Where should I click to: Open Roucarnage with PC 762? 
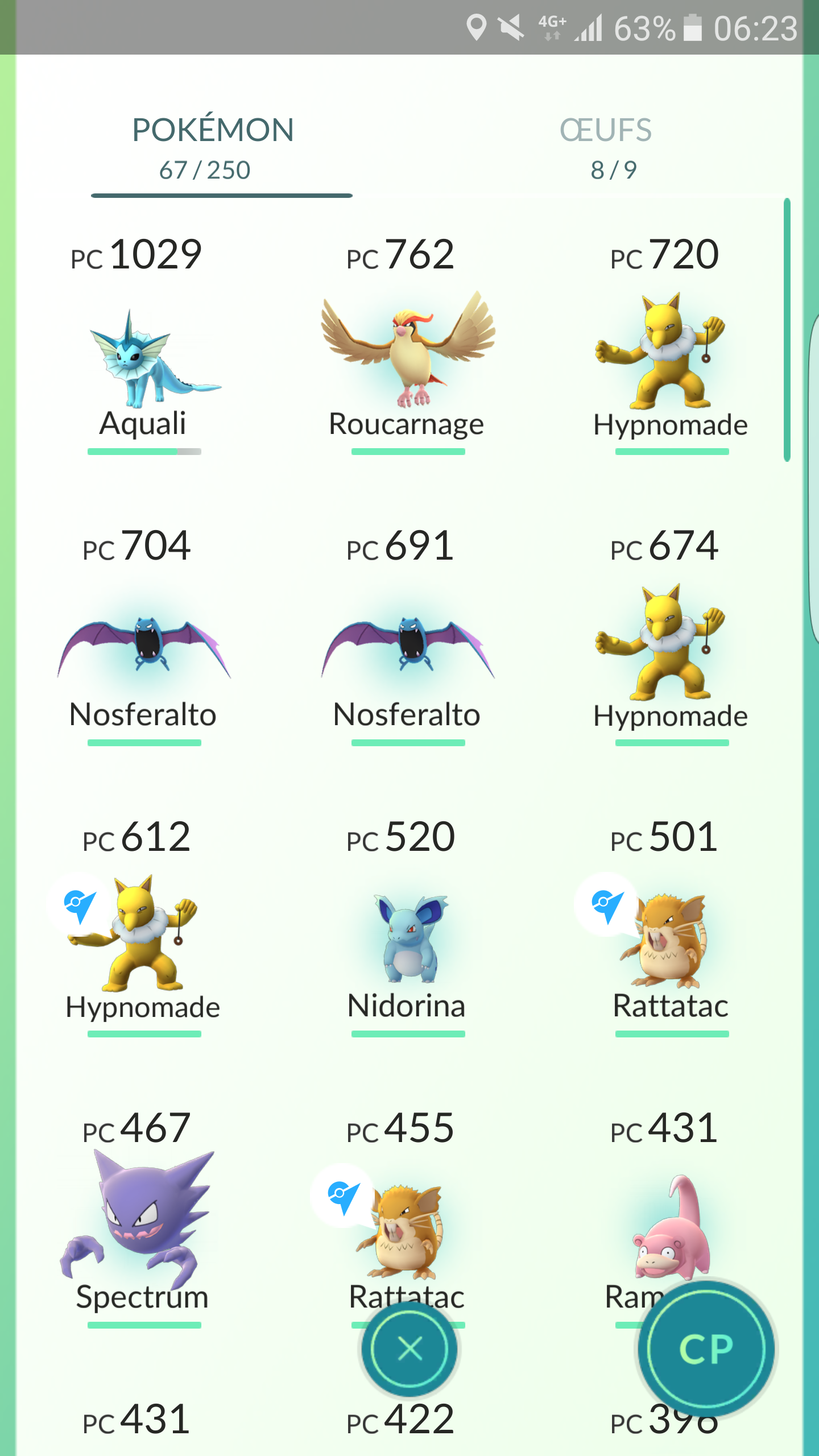coord(407,353)
